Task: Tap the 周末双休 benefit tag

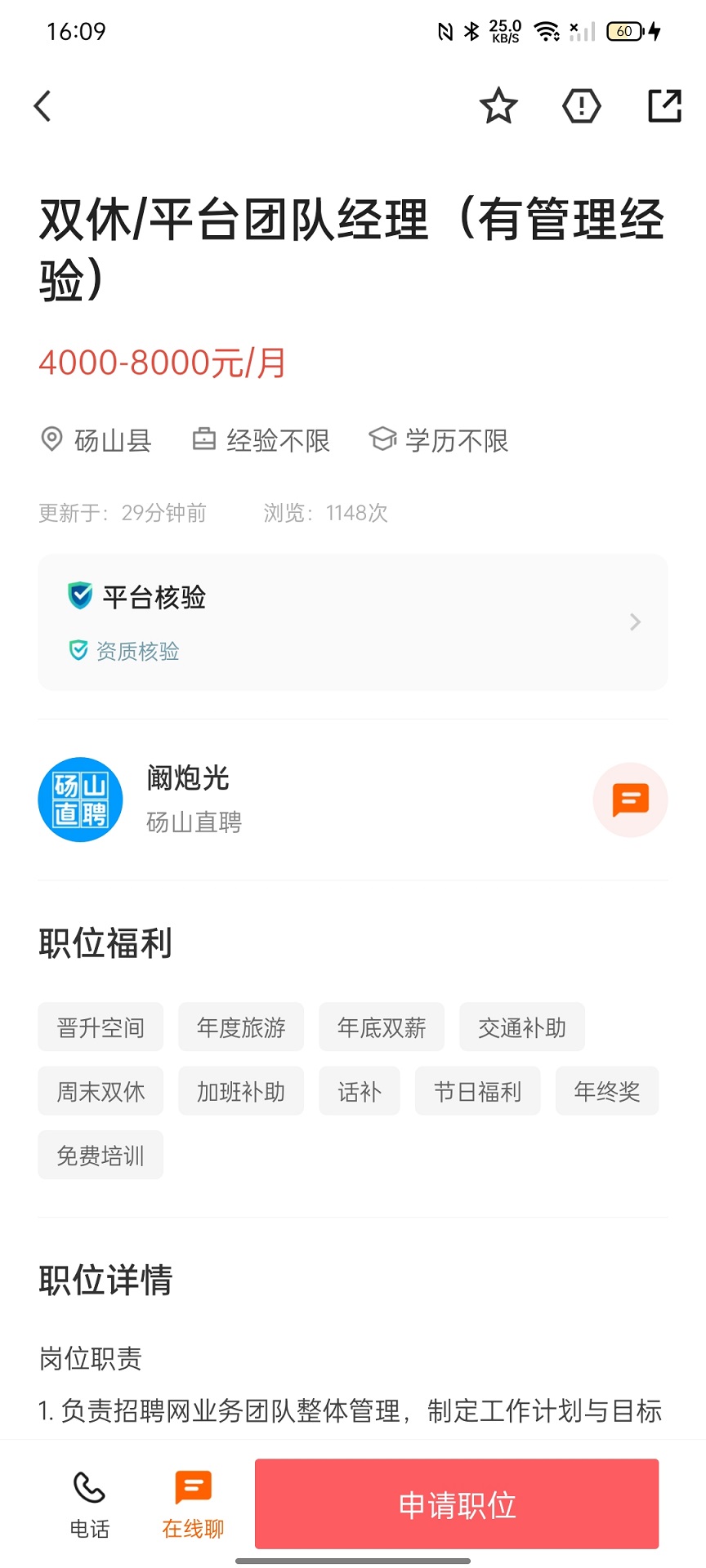Action: point(100,1091)
